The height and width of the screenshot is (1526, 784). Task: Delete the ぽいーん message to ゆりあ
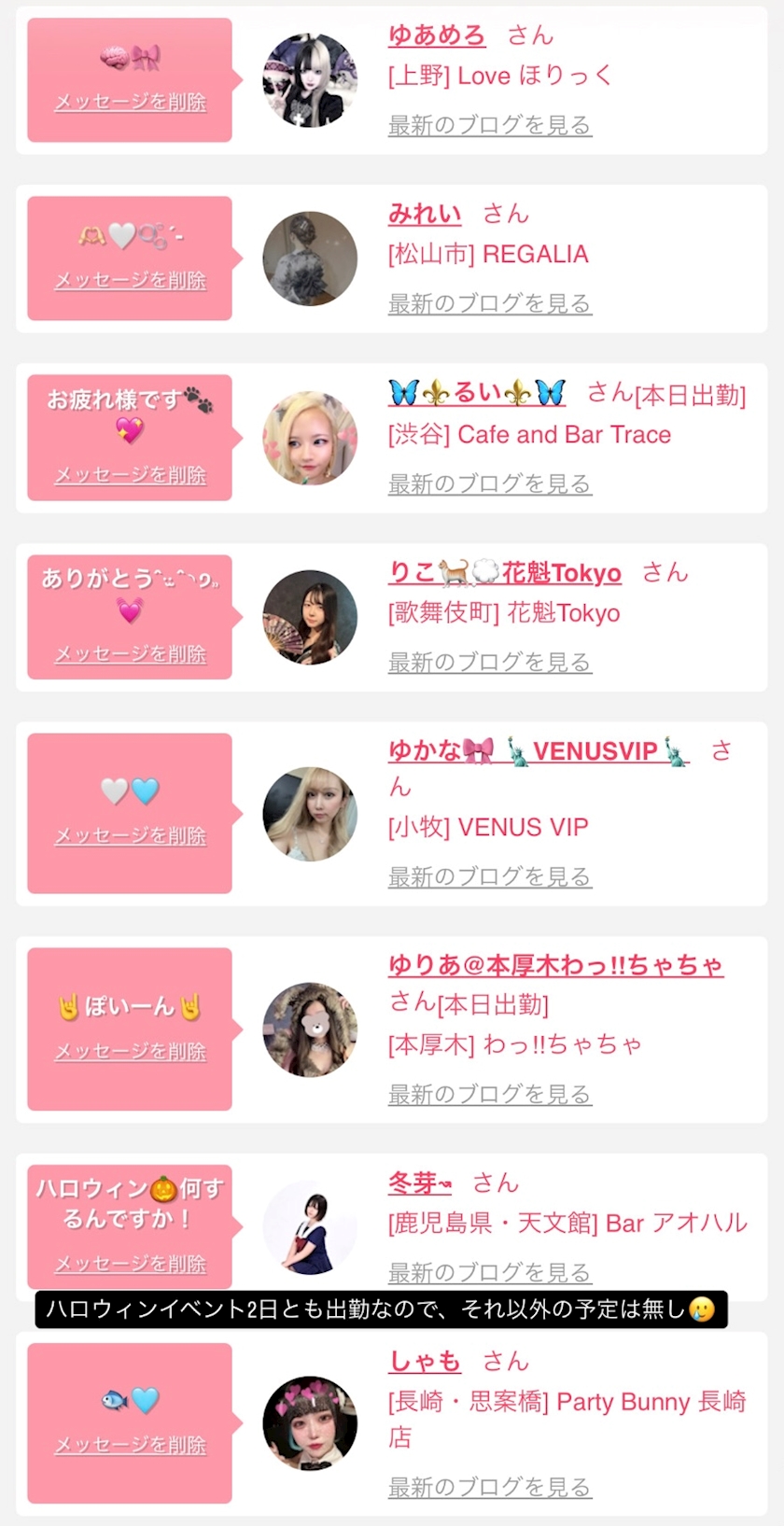click(x=130, y=1052)
